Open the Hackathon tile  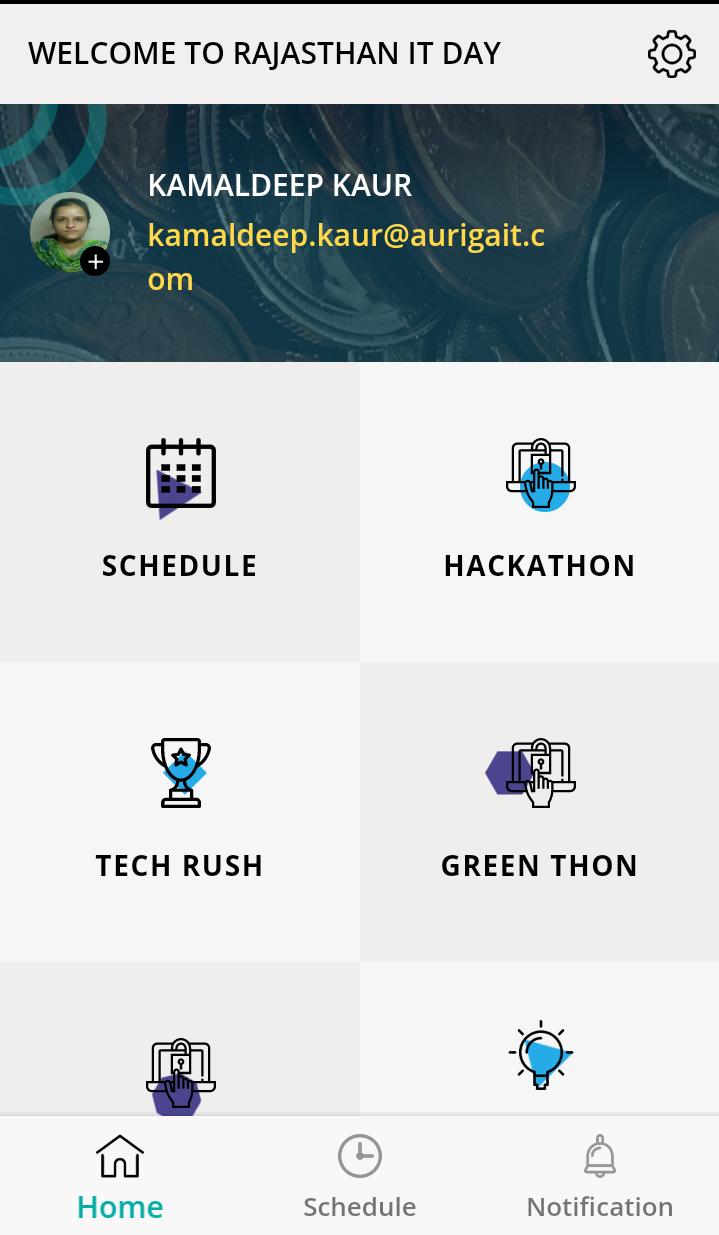click(x=540, y=512)
